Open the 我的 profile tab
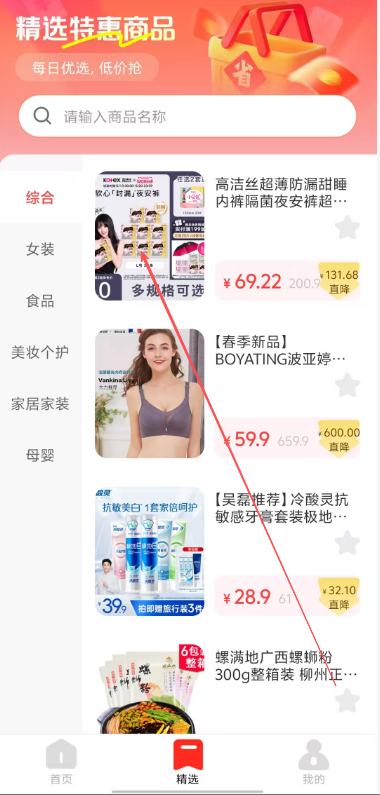 [314, 762]
